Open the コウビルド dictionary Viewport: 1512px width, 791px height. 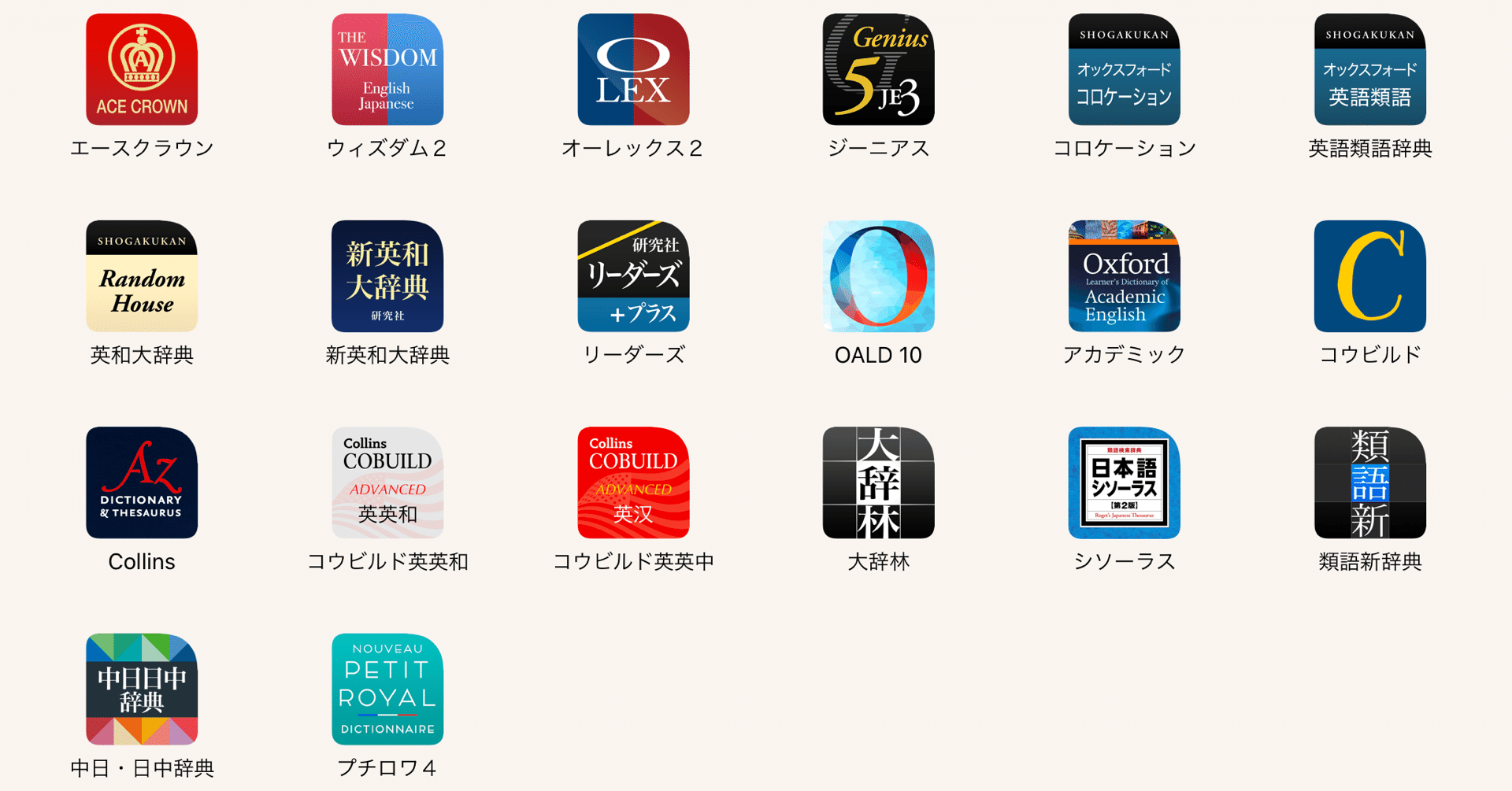1370,276
